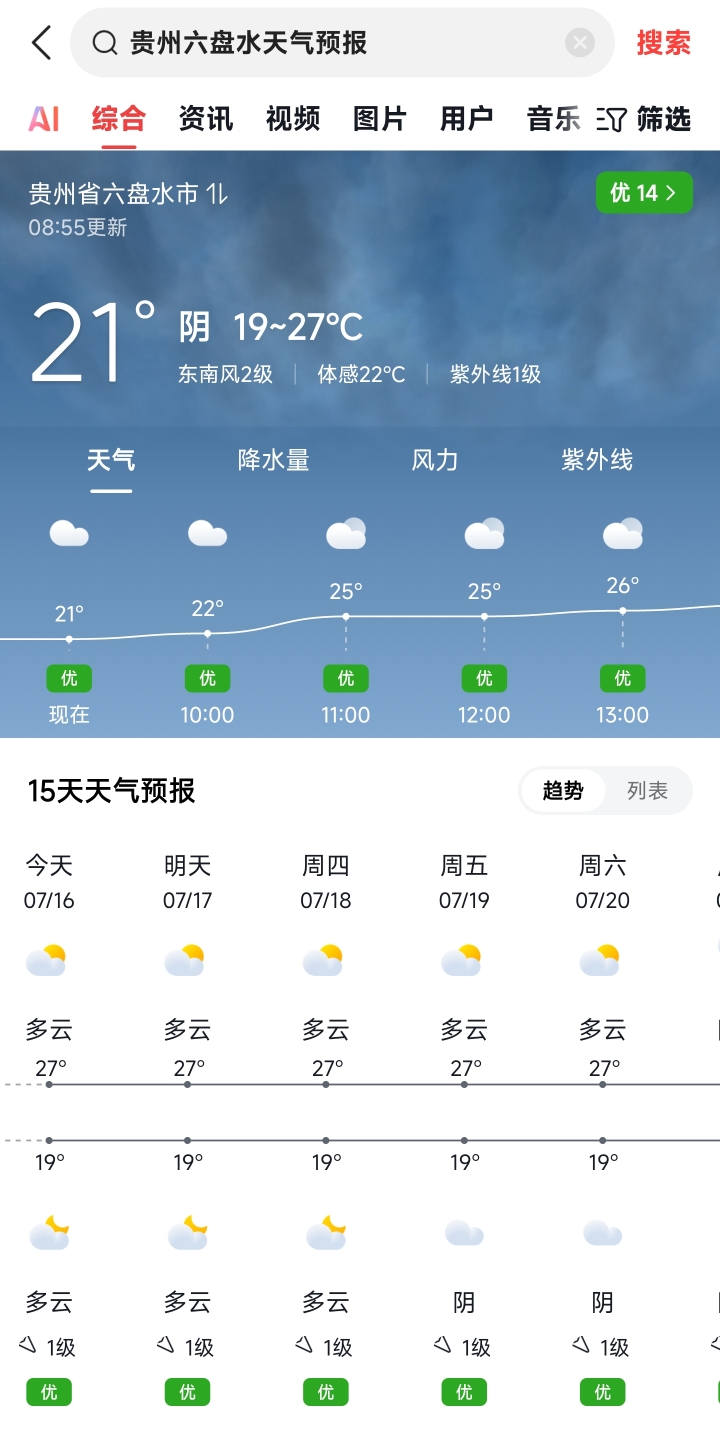The image size is (720, 1440).
Task: Show hourly 紫外线 chart
Action: pos(597,461)
